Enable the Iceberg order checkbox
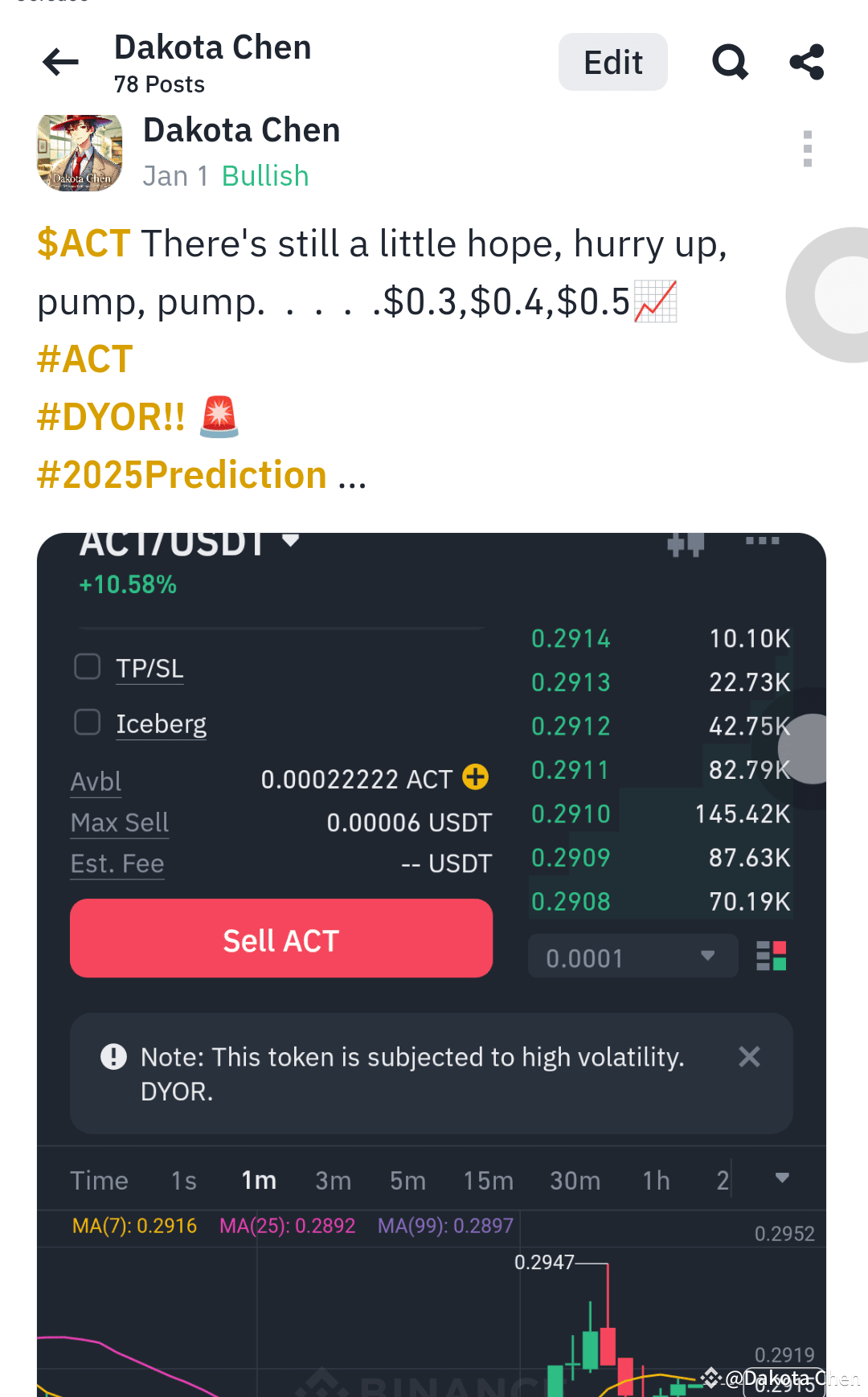868x1397 pixels. click(x=86, y=722)
